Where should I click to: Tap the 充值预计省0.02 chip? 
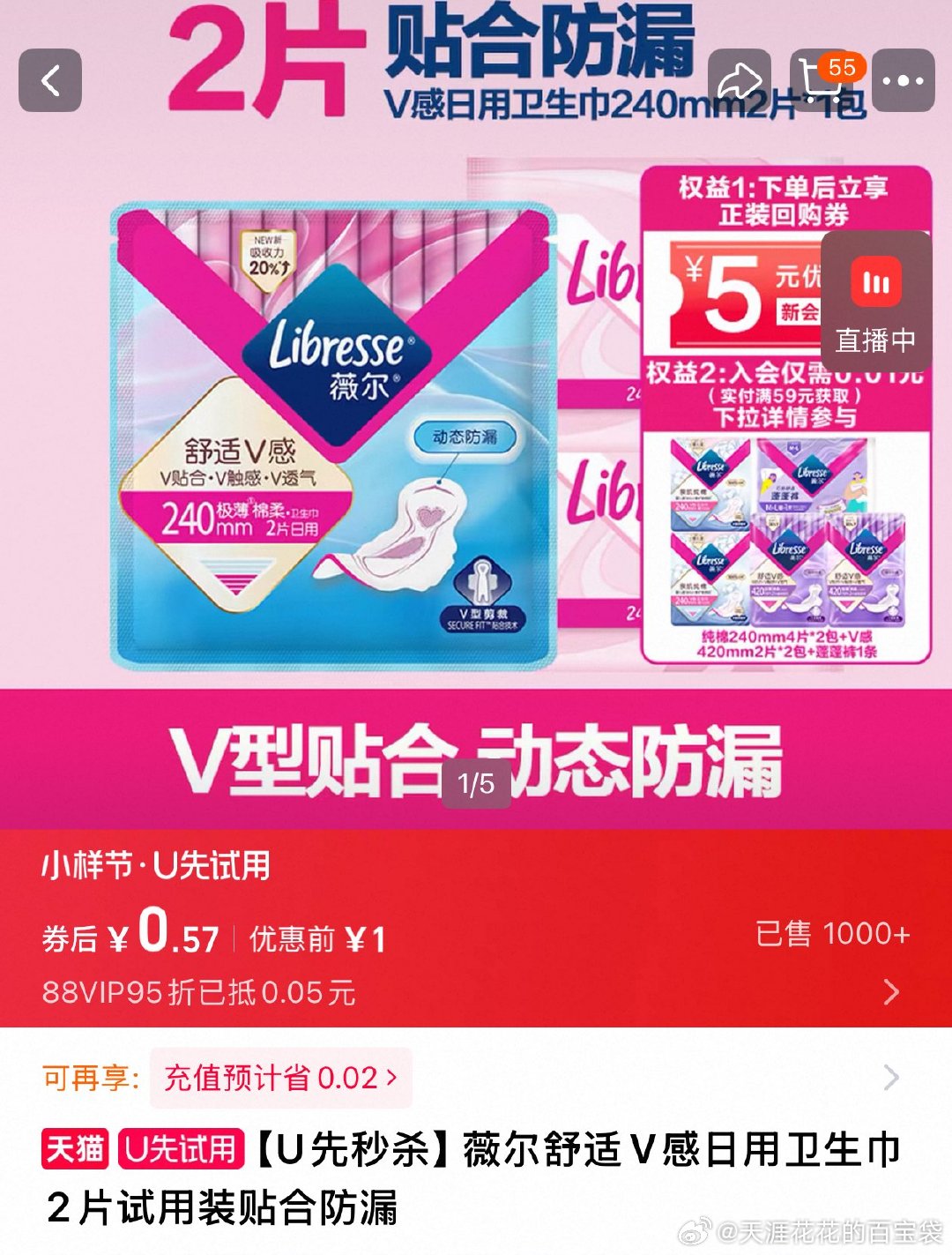(280, 1078)
